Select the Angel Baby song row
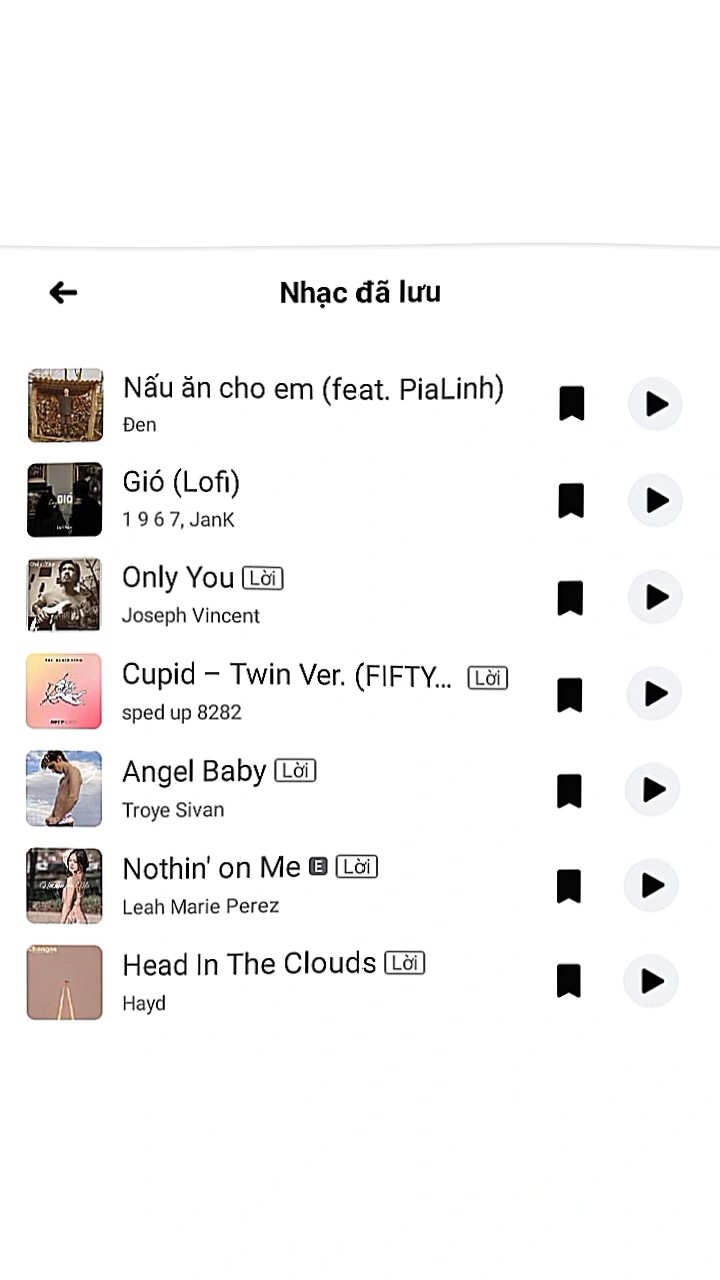 [300, 789]
